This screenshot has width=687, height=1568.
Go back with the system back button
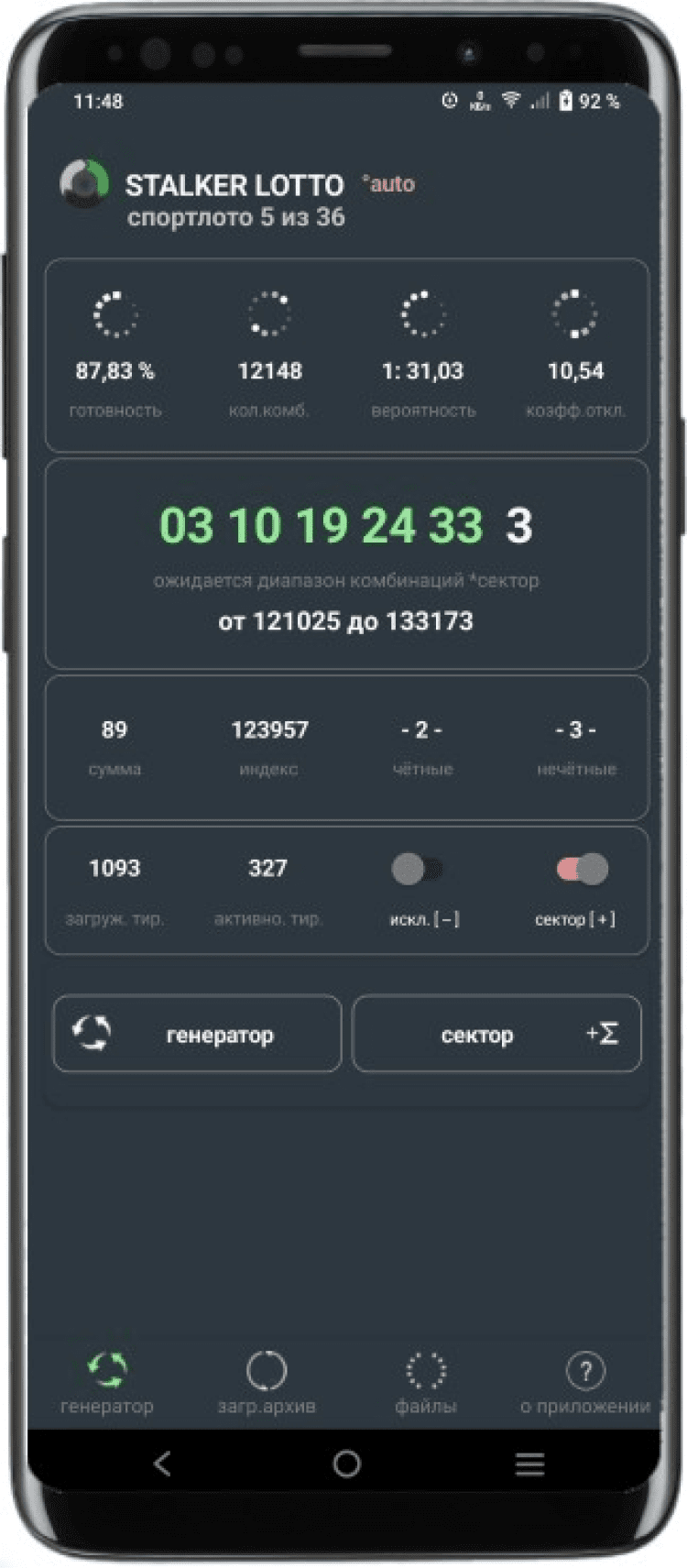[x=162, y=1464]
